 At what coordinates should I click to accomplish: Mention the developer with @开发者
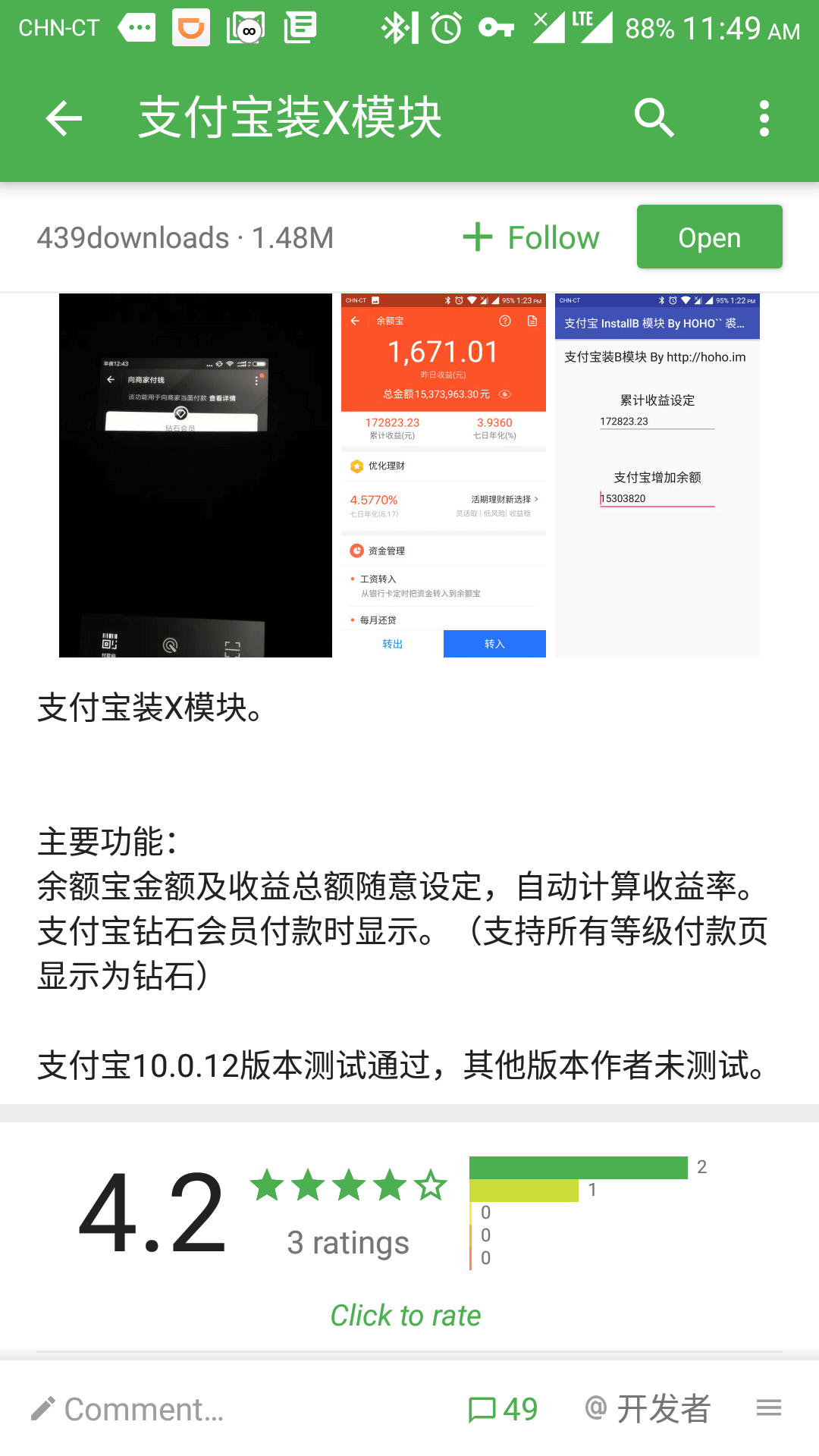pos(648,1409)
